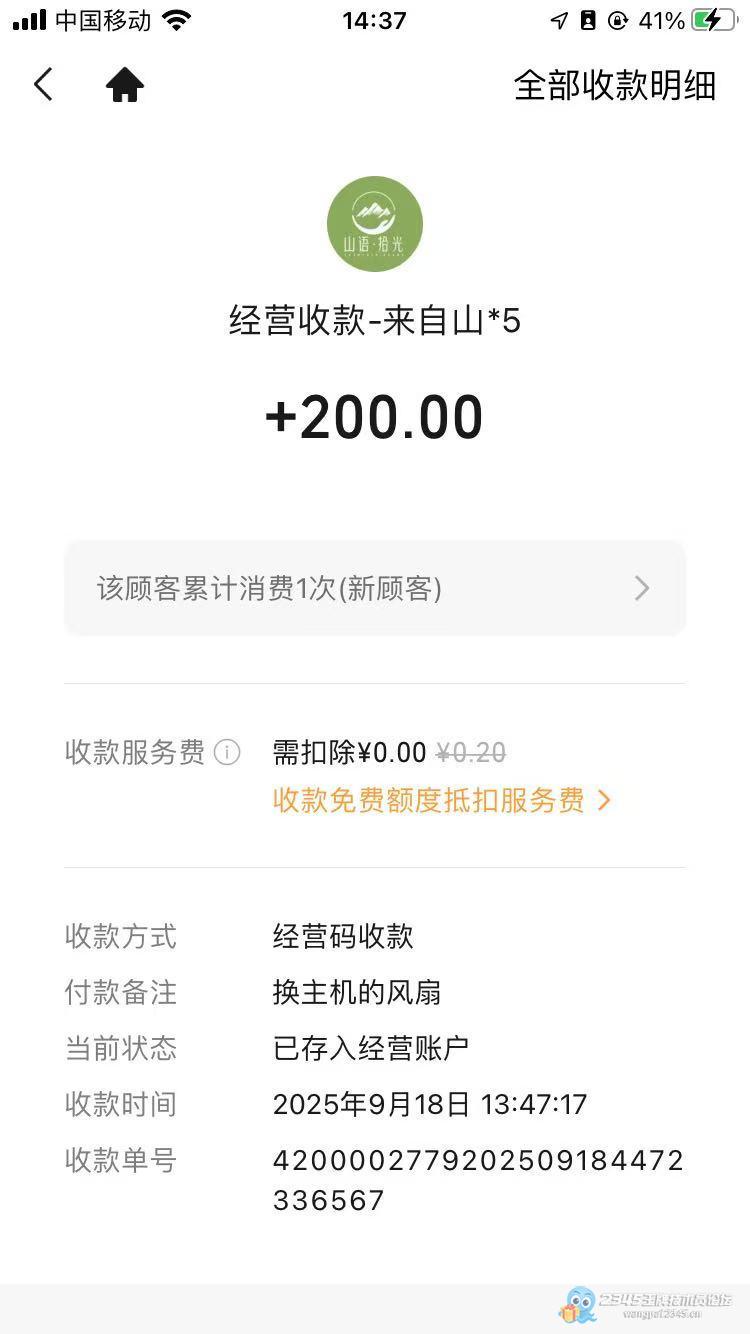Open the 收款免费额度抵扣服务费 link

[441, 800]
